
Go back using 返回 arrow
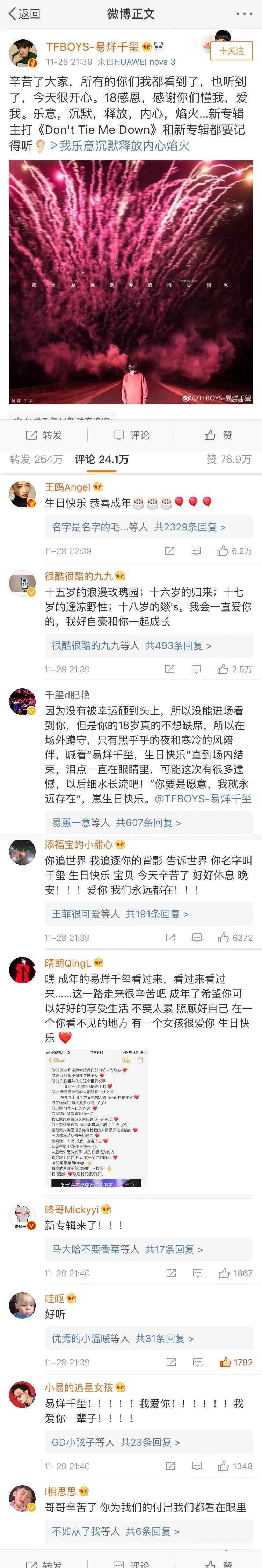point(23,13)
